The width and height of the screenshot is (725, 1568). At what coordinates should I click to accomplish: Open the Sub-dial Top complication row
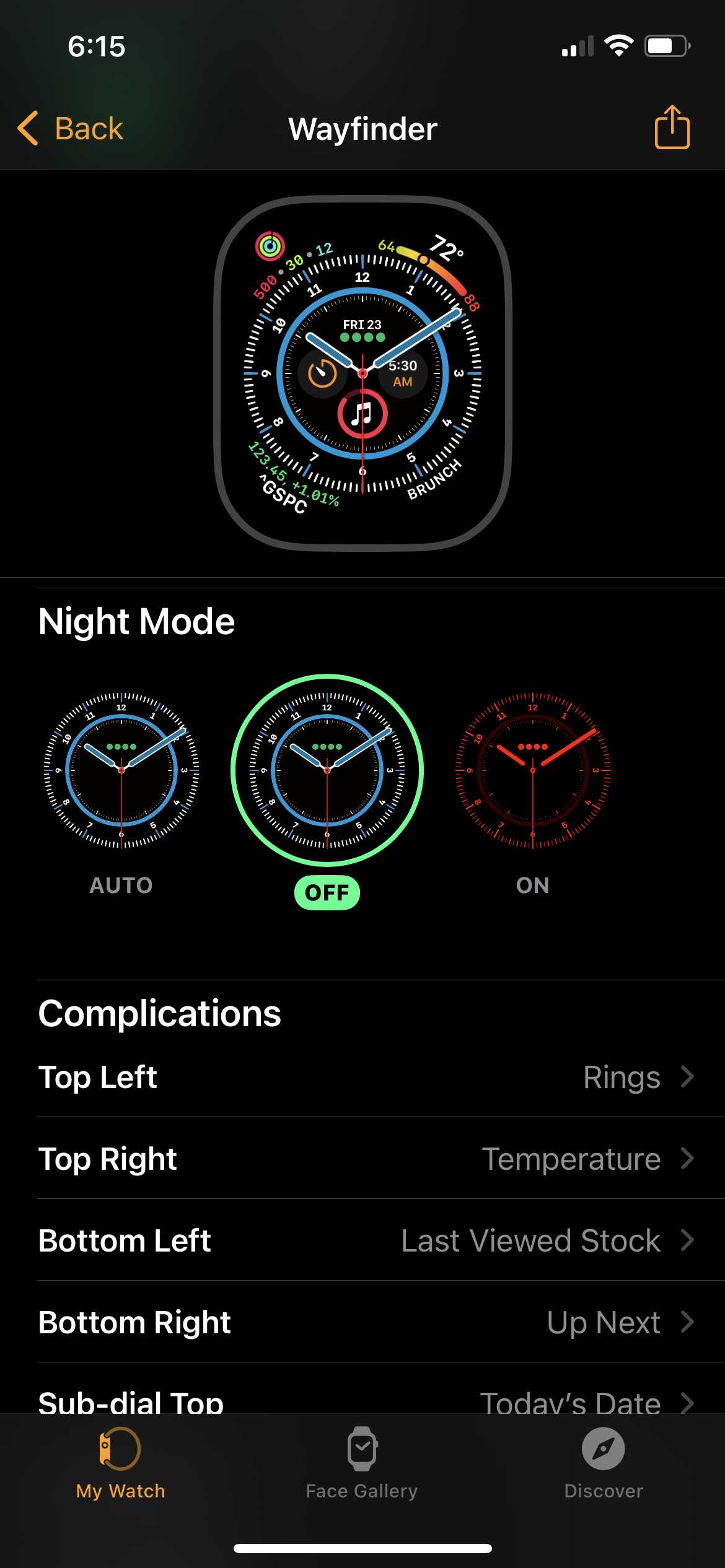(x=366, y=1400)
